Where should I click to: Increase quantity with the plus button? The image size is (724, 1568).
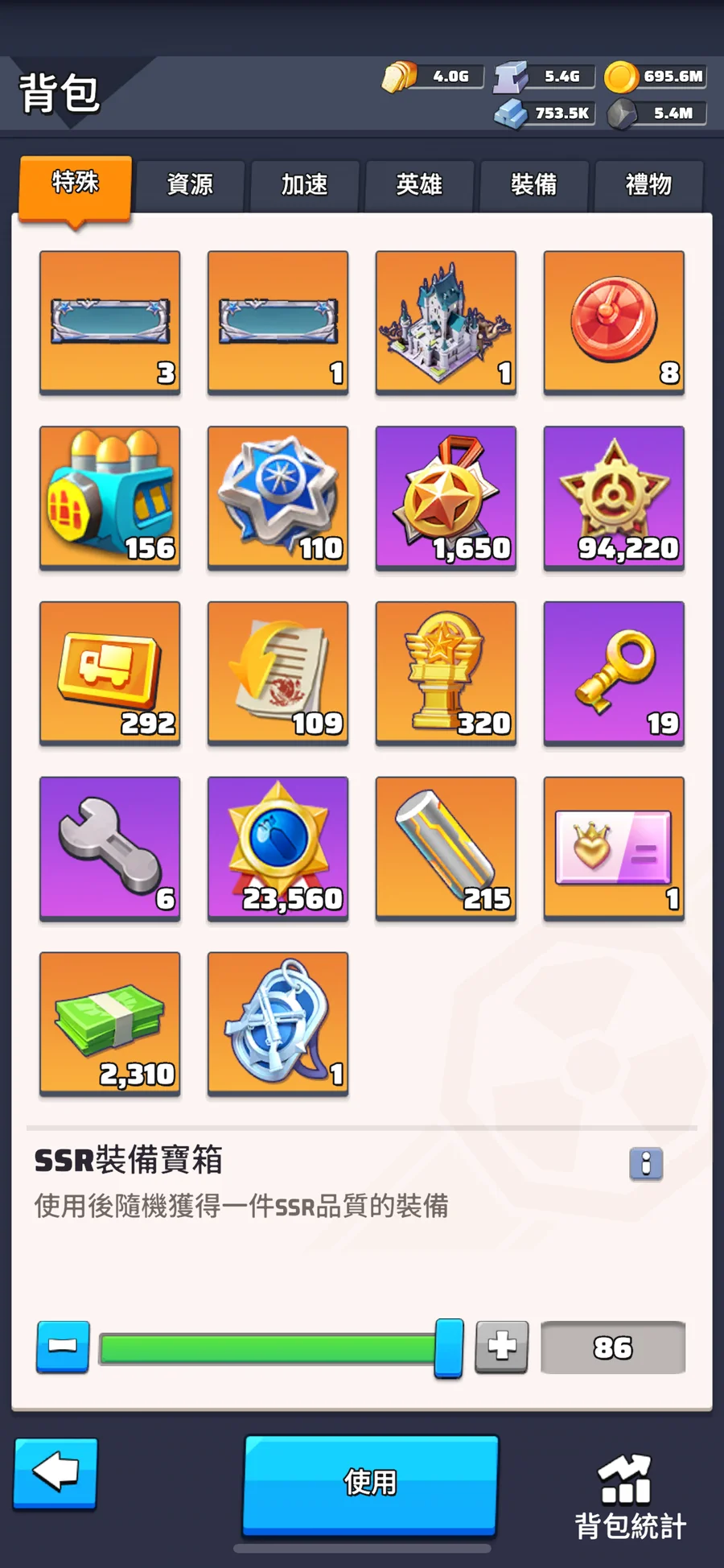pos(501,1346)
